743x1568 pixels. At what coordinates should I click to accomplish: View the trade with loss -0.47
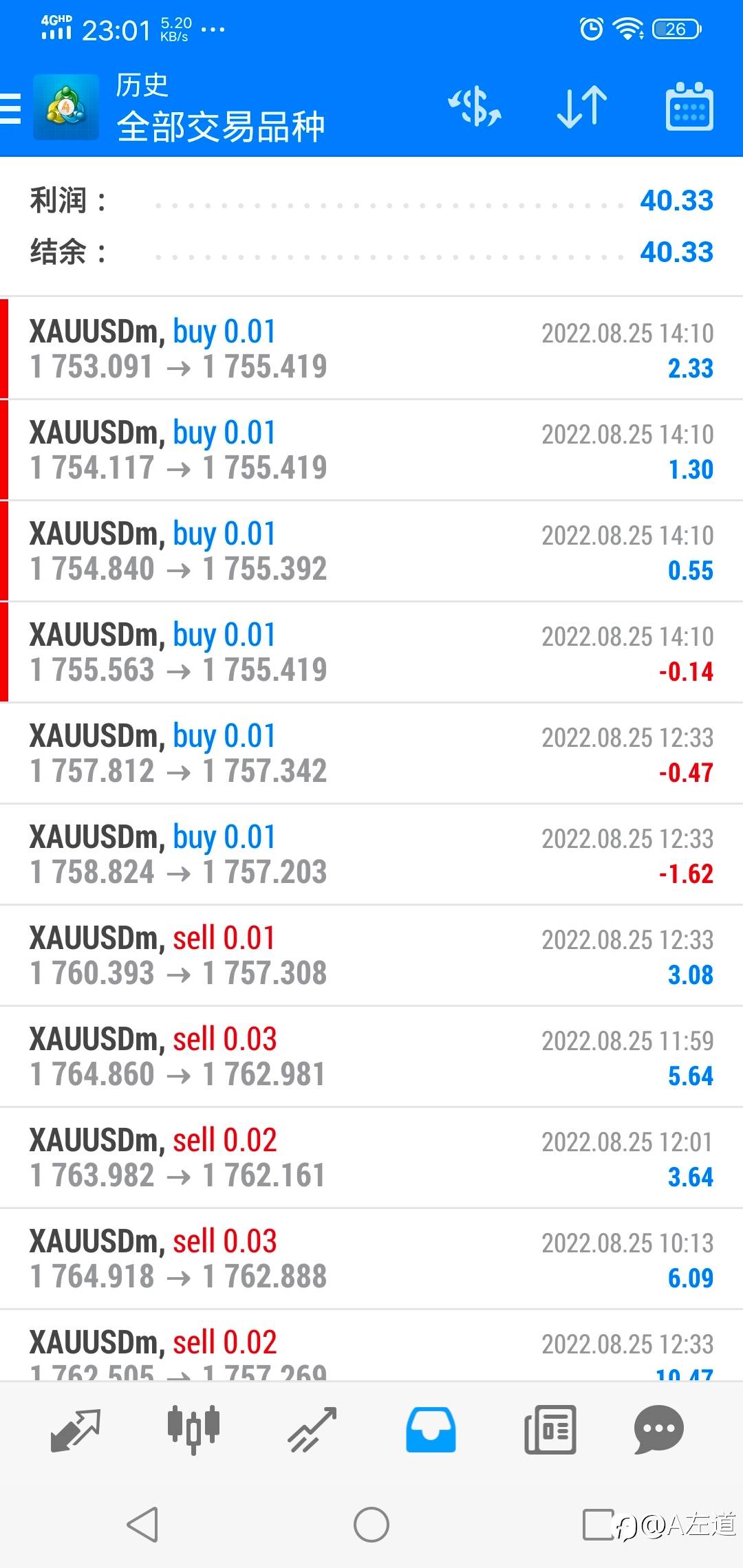click(x=371, y=753)
